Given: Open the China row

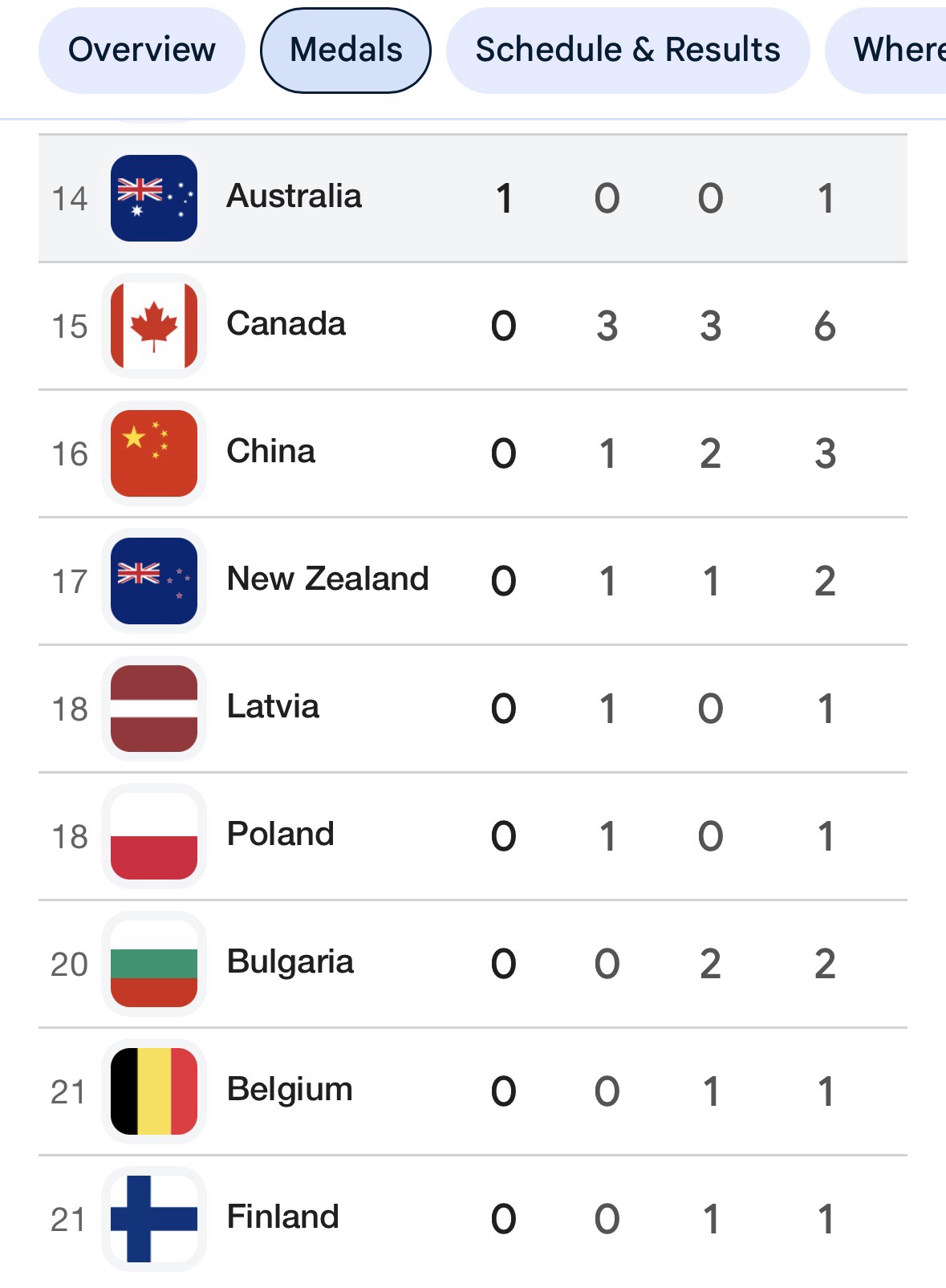Looking at the screenshot, I should (271, 453).
